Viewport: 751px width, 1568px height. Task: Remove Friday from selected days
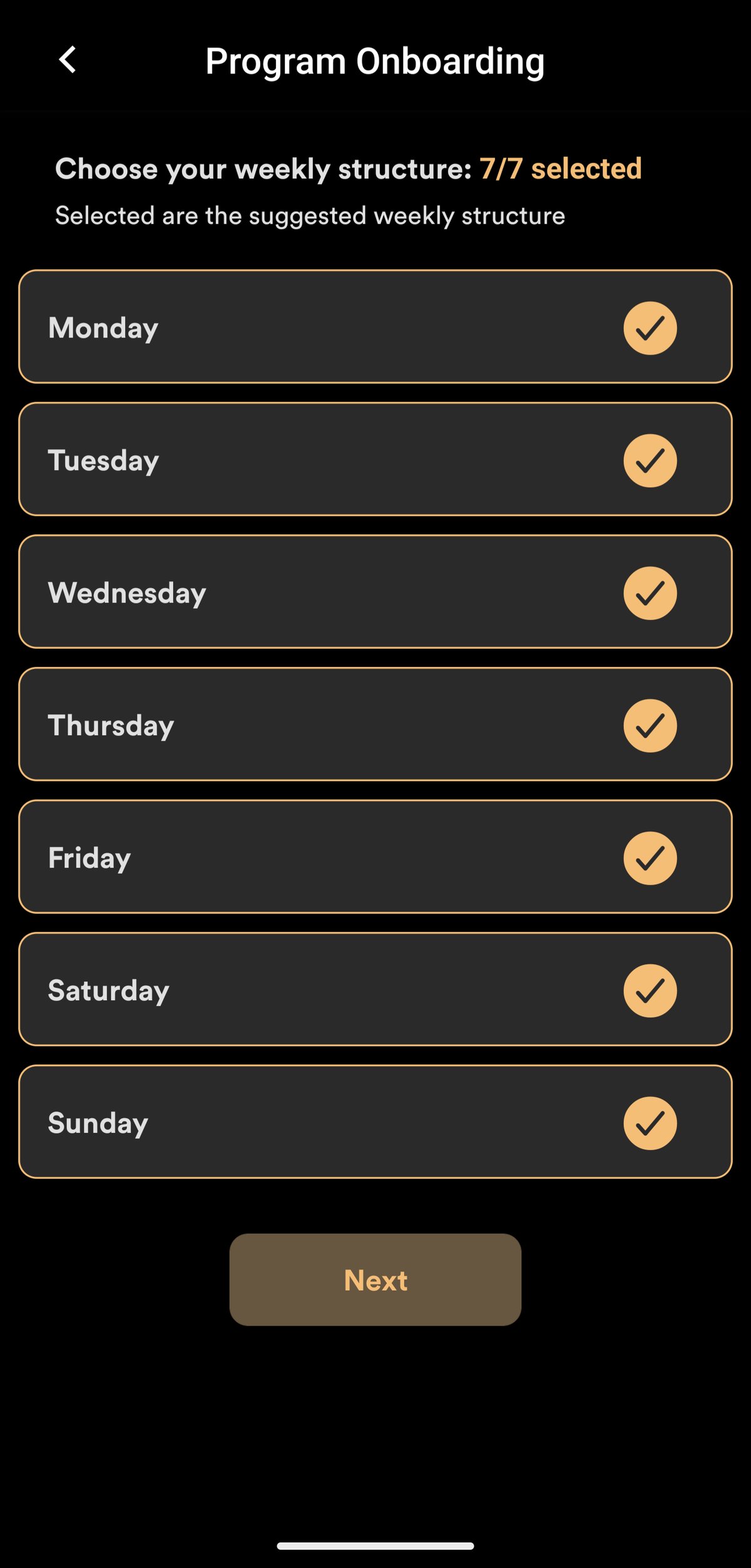point(375,857)
